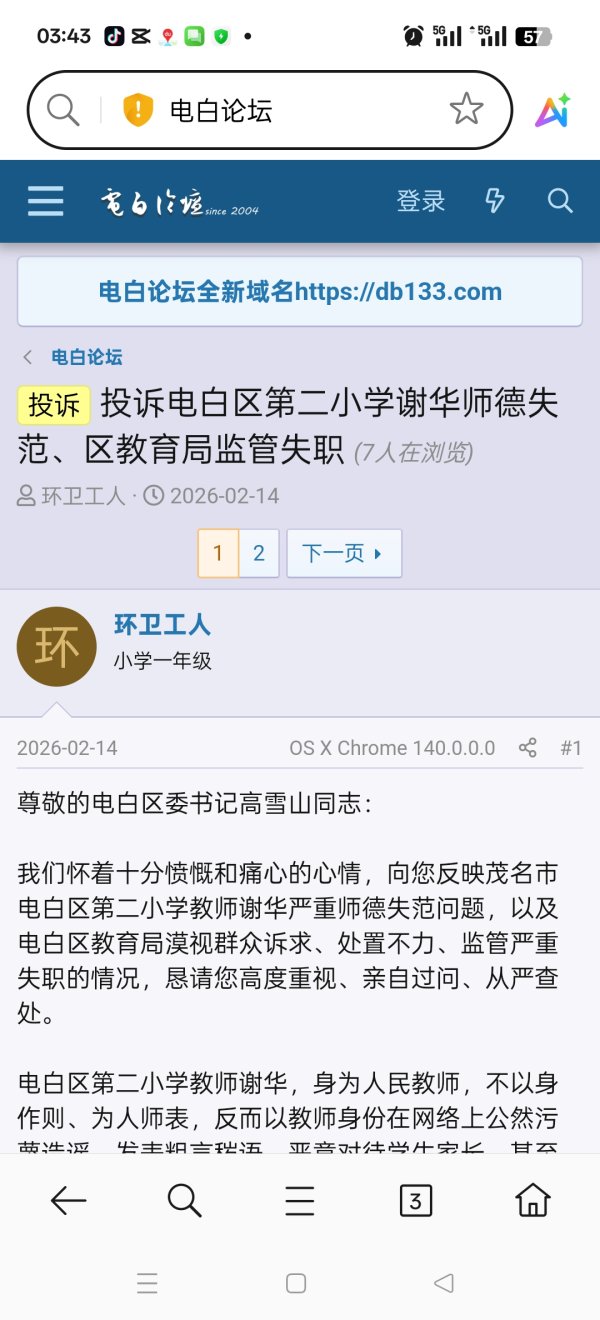This screenshot has height=1320, width=600.
Task: Open the new domain db133.com notice
Action: tap(300, 292)
